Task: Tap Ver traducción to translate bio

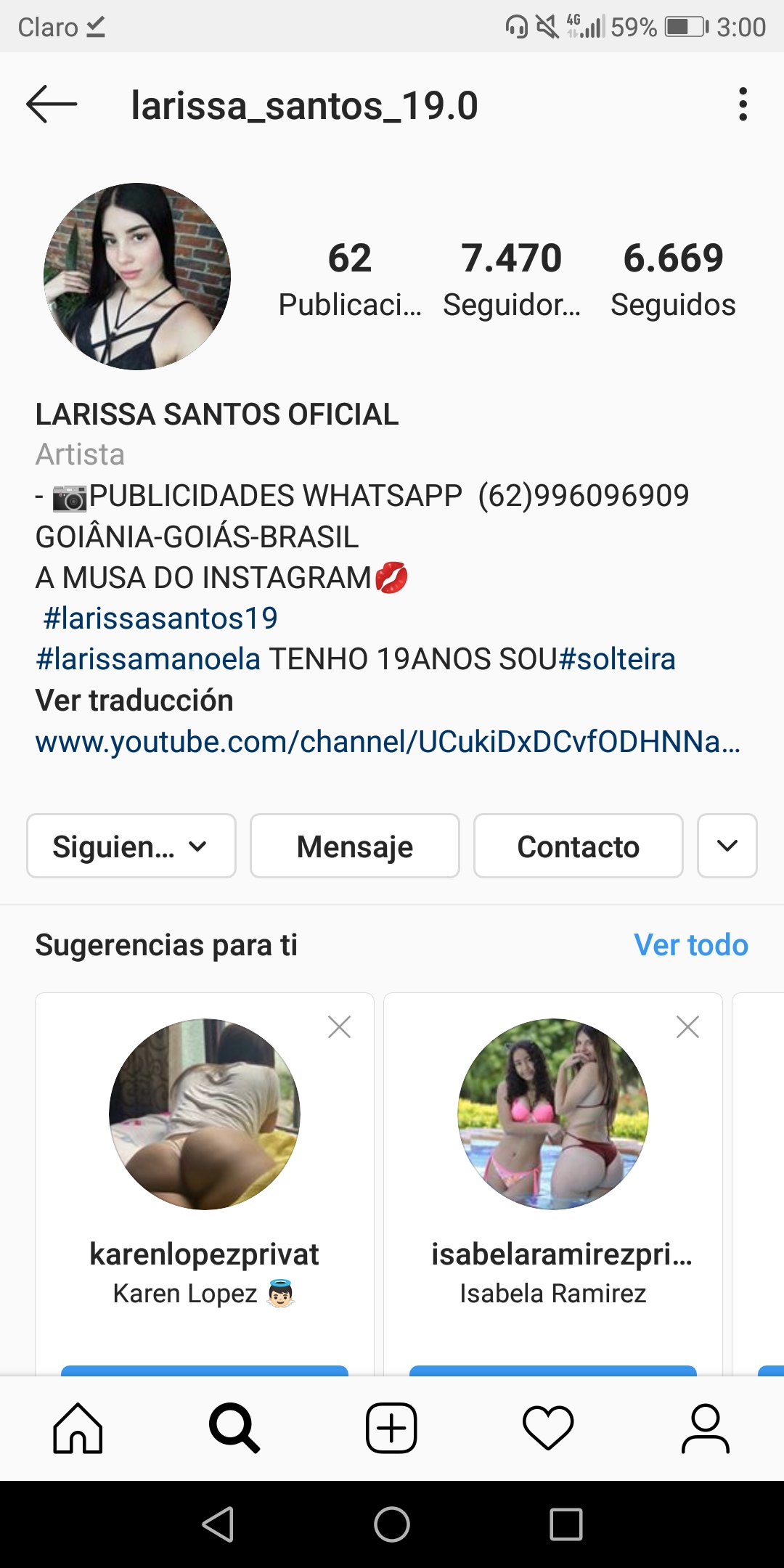Action: [134, 701]
